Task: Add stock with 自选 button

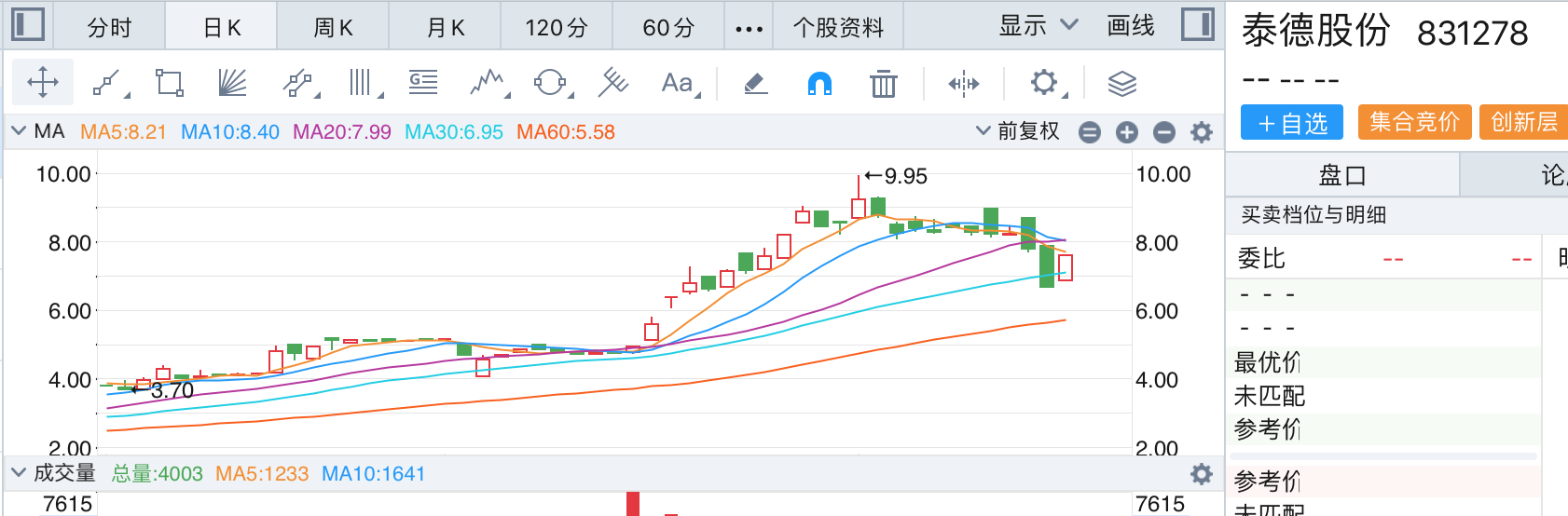Action: [1291, 122]
